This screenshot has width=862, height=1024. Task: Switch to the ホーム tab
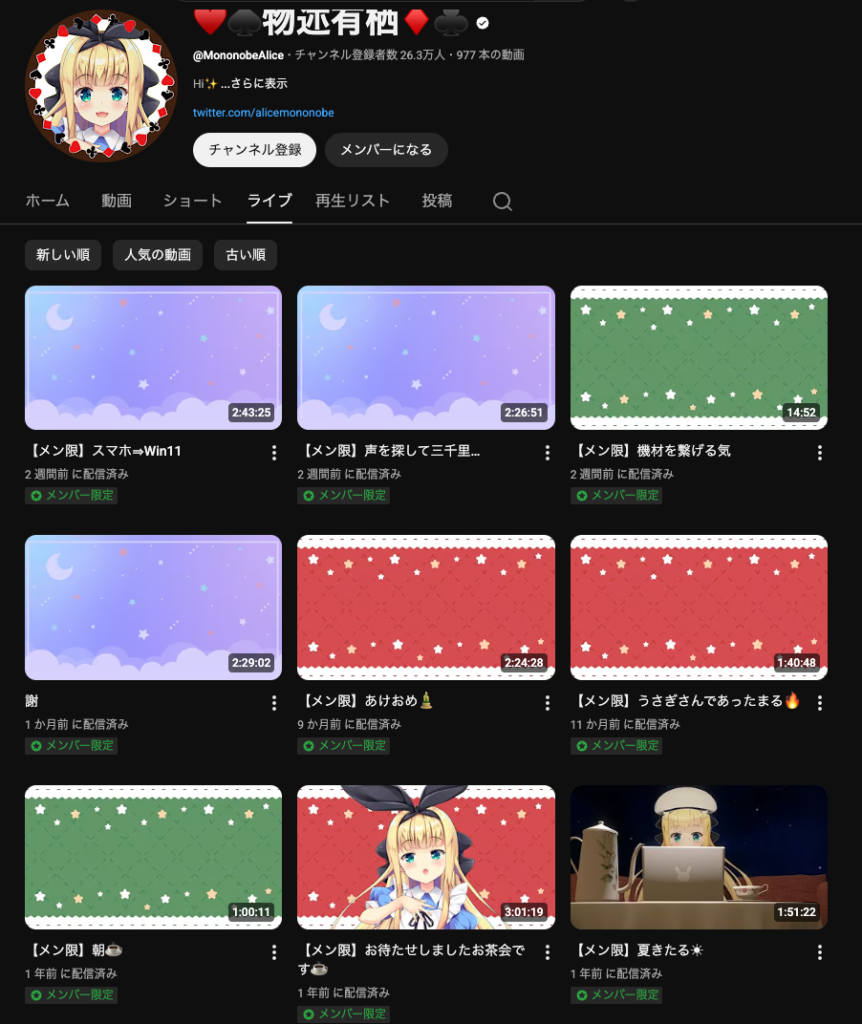point(47,201)
